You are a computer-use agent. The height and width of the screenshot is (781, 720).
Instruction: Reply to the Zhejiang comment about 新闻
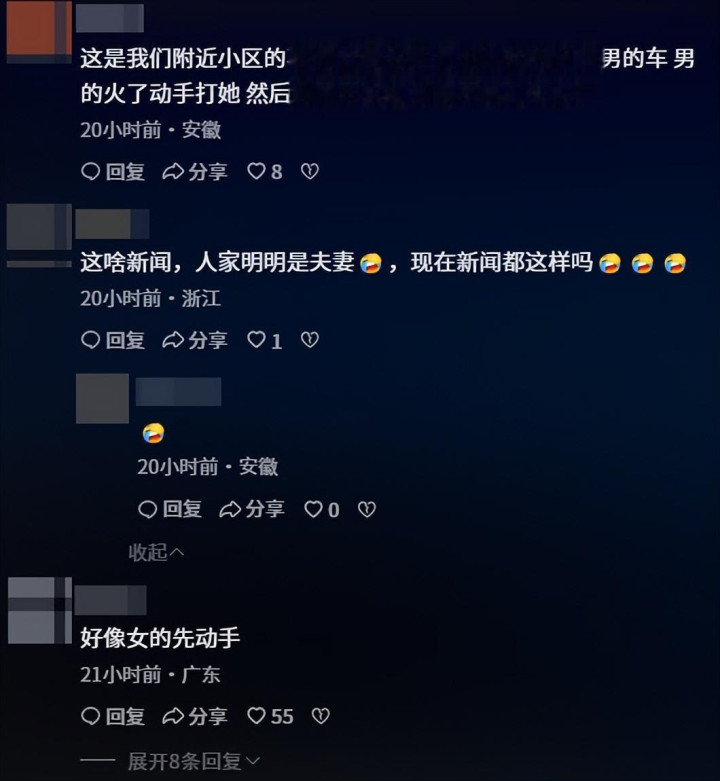113,340
